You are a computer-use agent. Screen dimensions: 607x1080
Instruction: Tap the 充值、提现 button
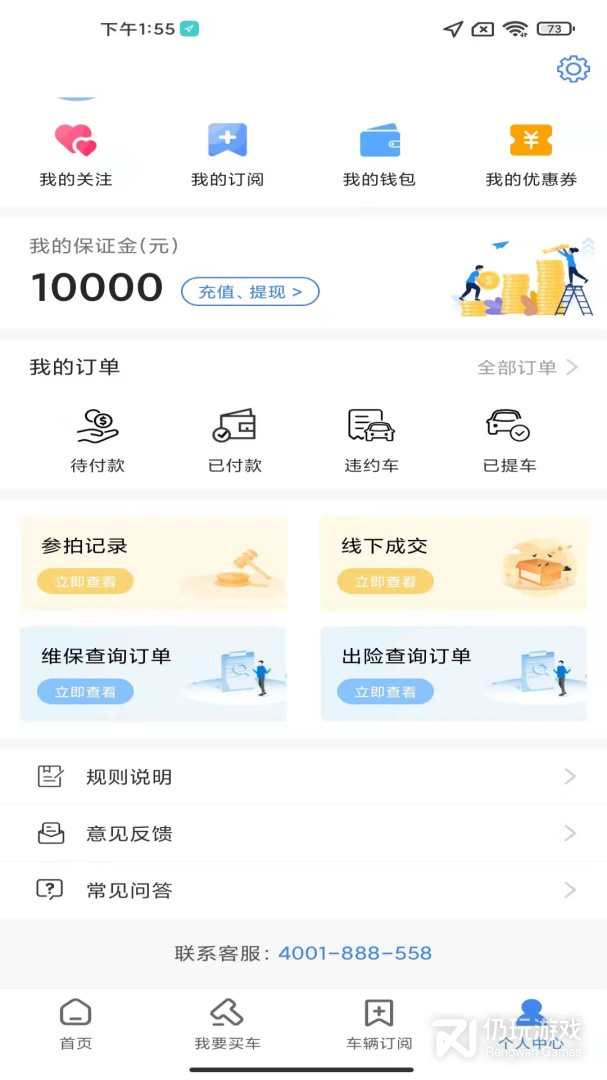[x=250, y=292]
